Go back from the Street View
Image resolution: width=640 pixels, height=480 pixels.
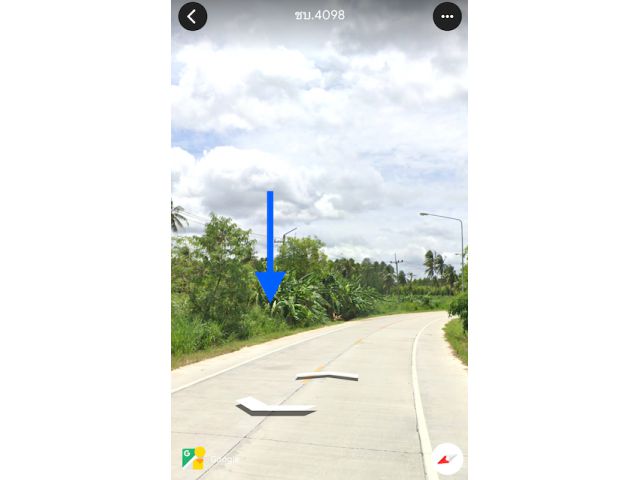192,16
